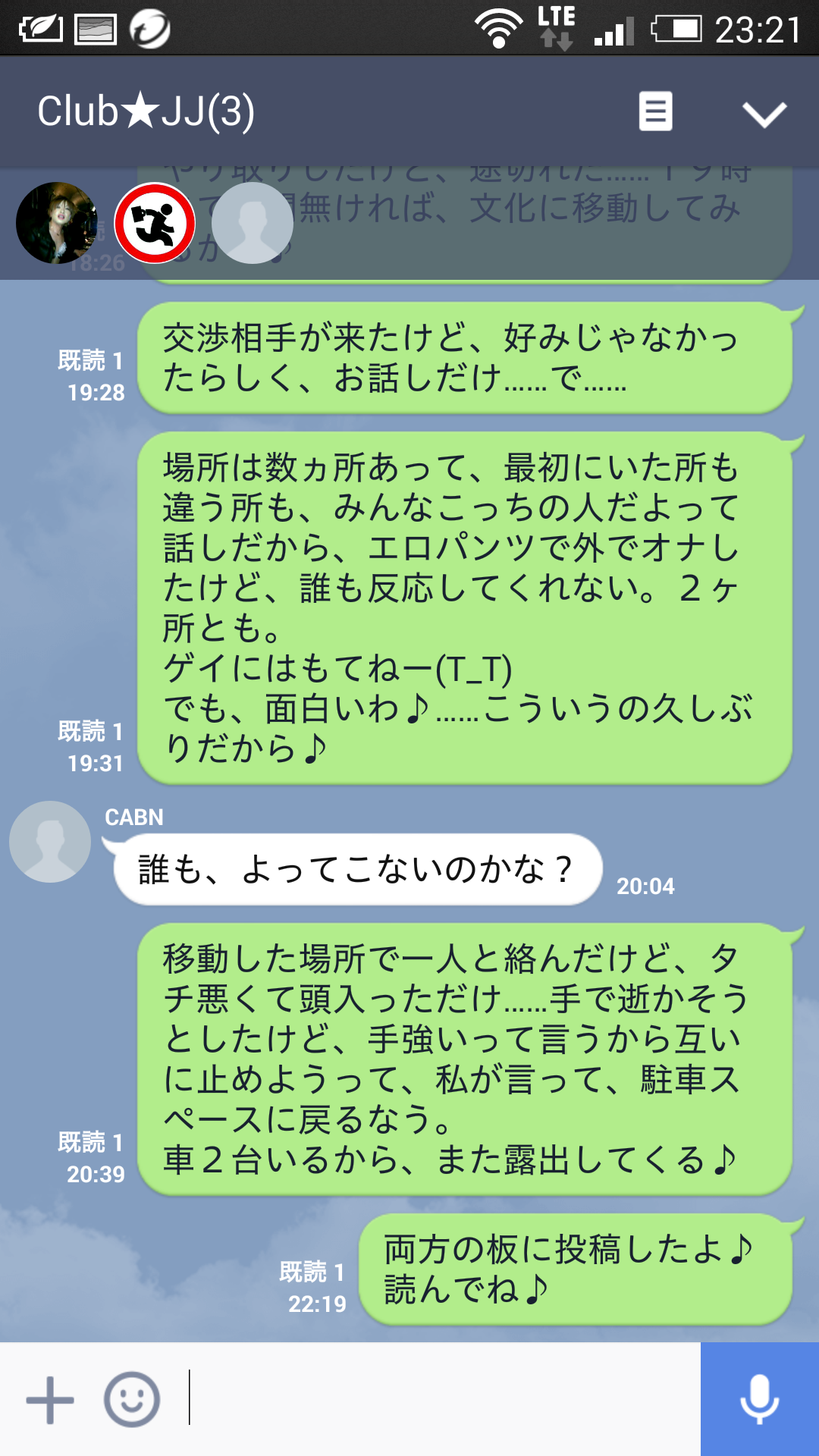
Task: Open the emoji sticker picker
Action: (132, 1400)
